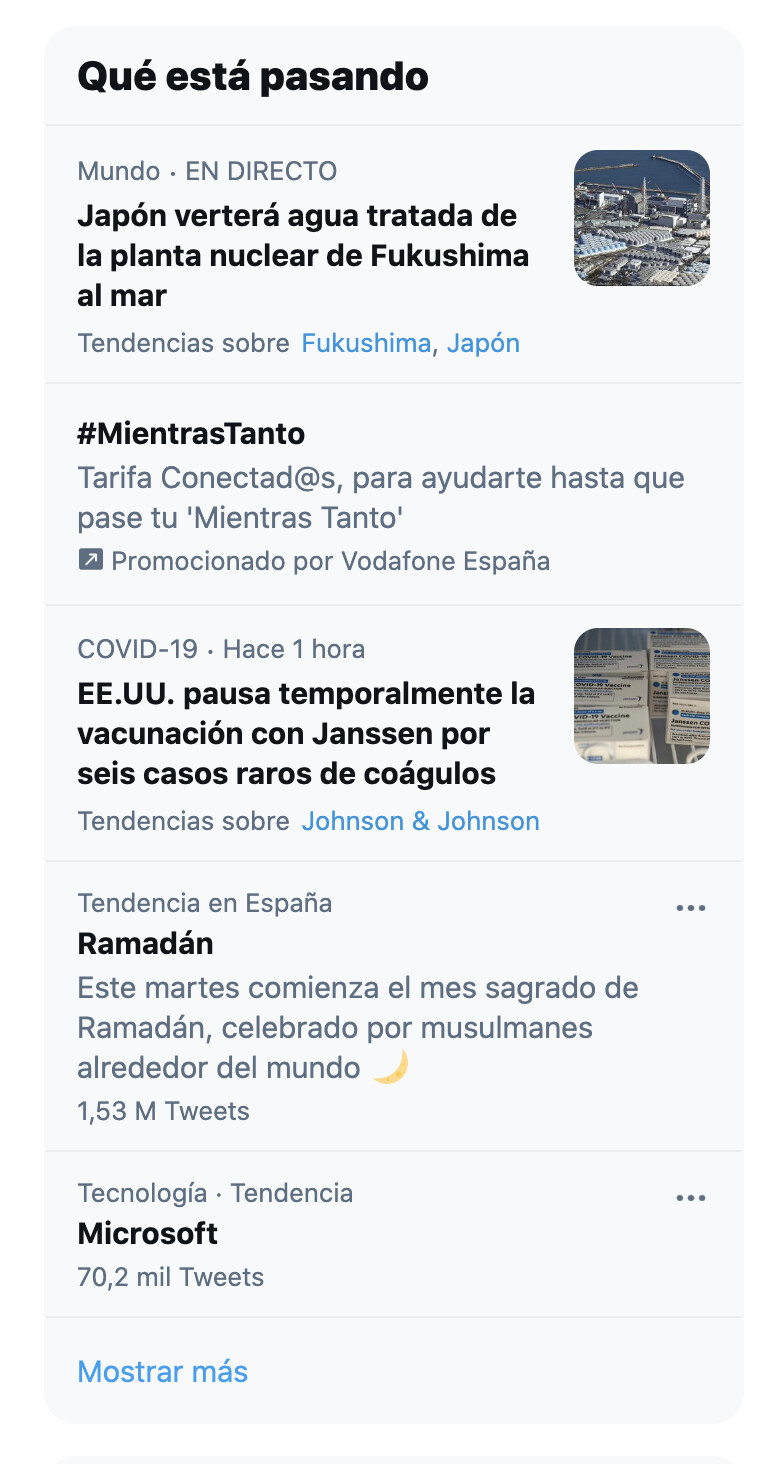This screenshot has width=770, height=1464.
Task: View the Fukushima plant thumbnail image
Action: 642,218
